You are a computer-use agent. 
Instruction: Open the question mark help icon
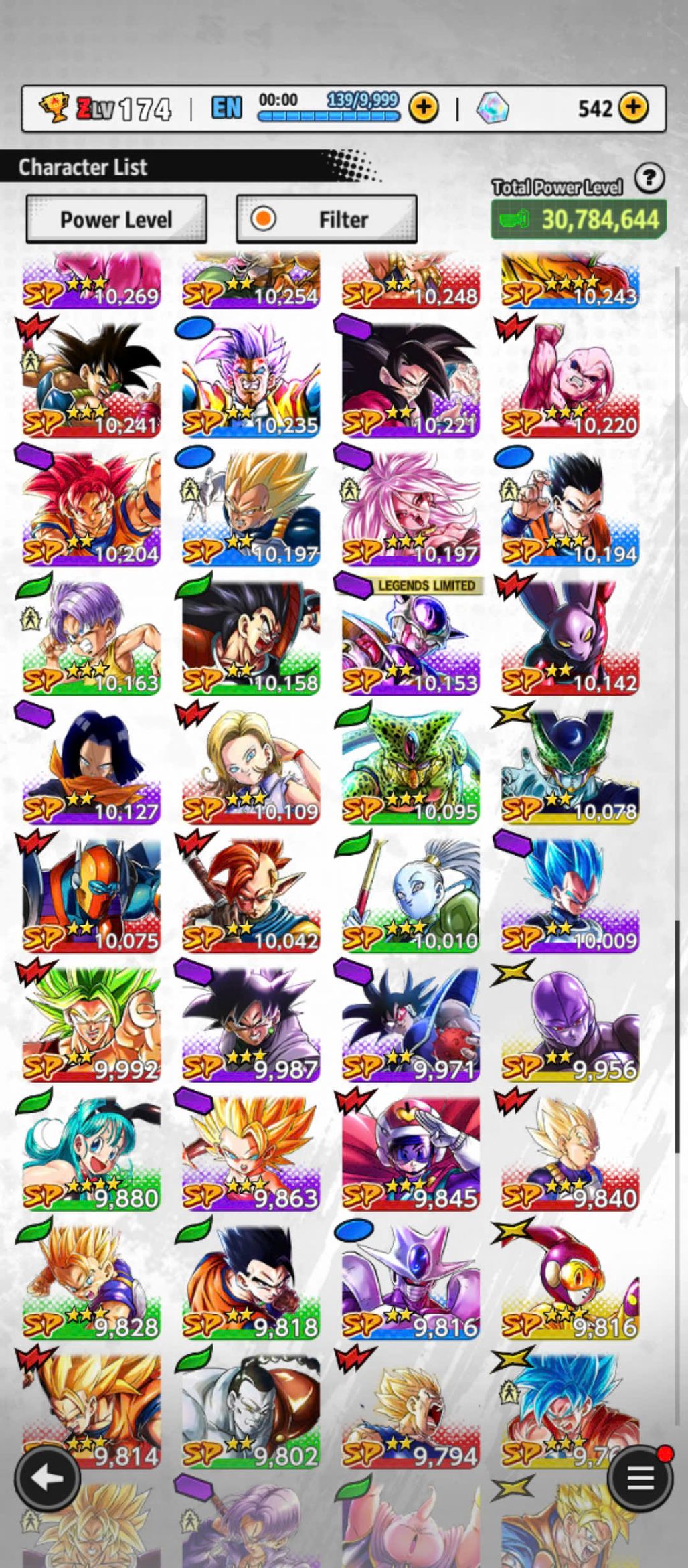(649, 179)
